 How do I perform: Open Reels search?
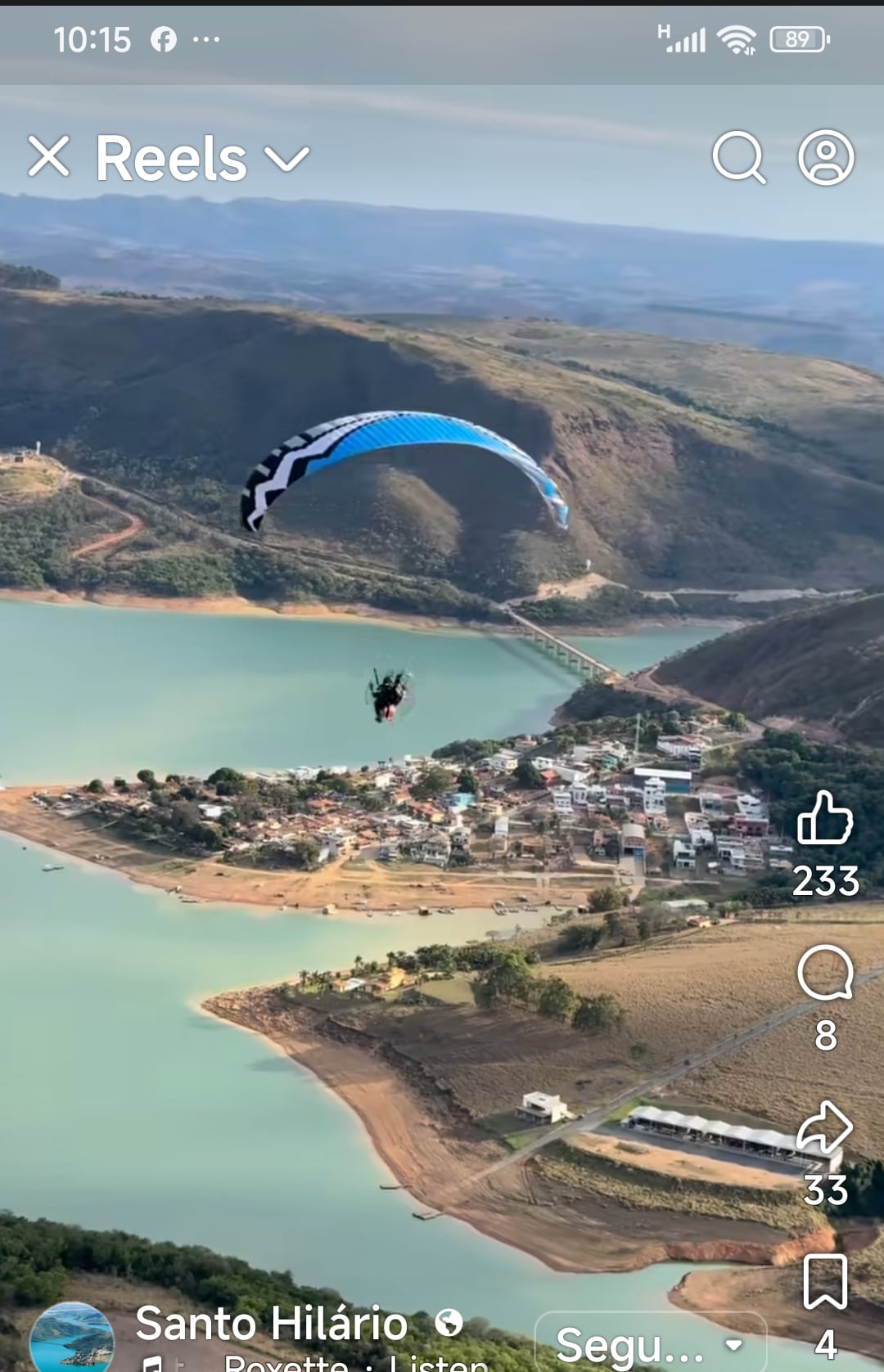tap(738, 157)
